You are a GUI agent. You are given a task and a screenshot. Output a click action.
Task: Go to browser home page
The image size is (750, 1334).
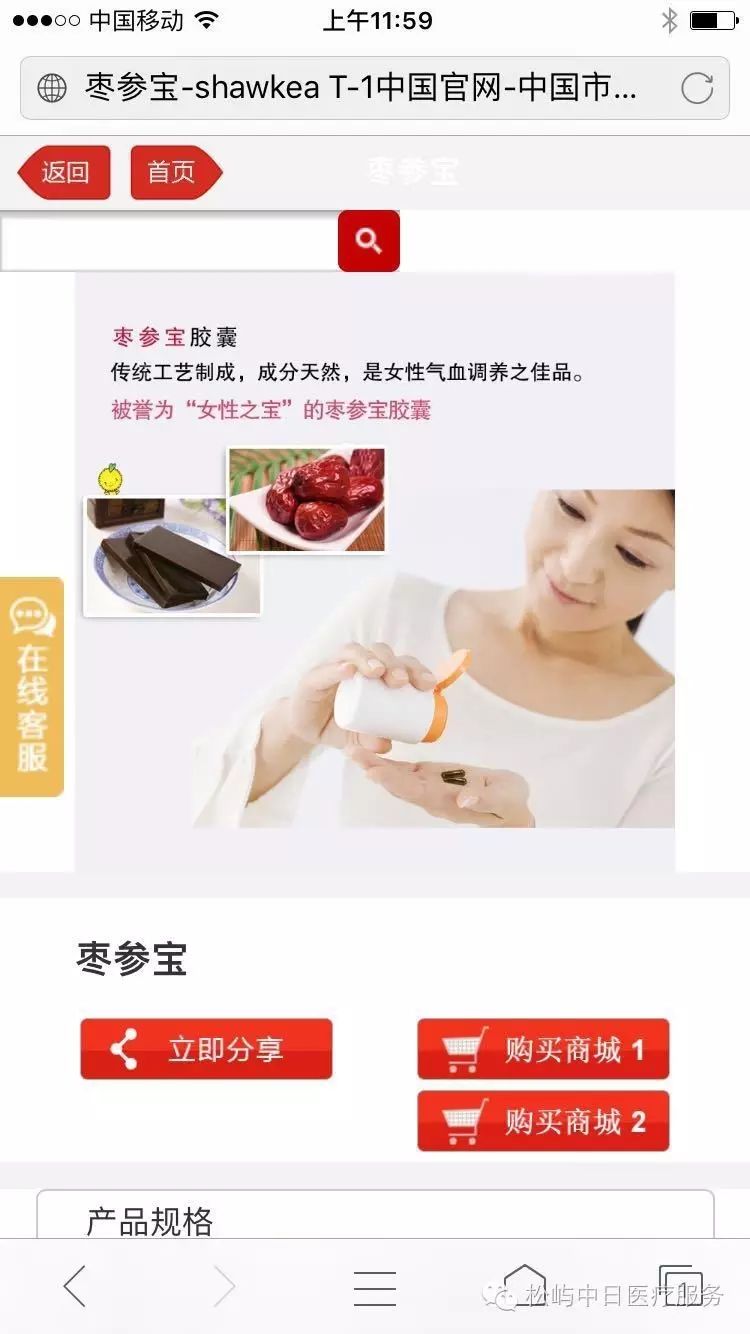point(525,1286)
